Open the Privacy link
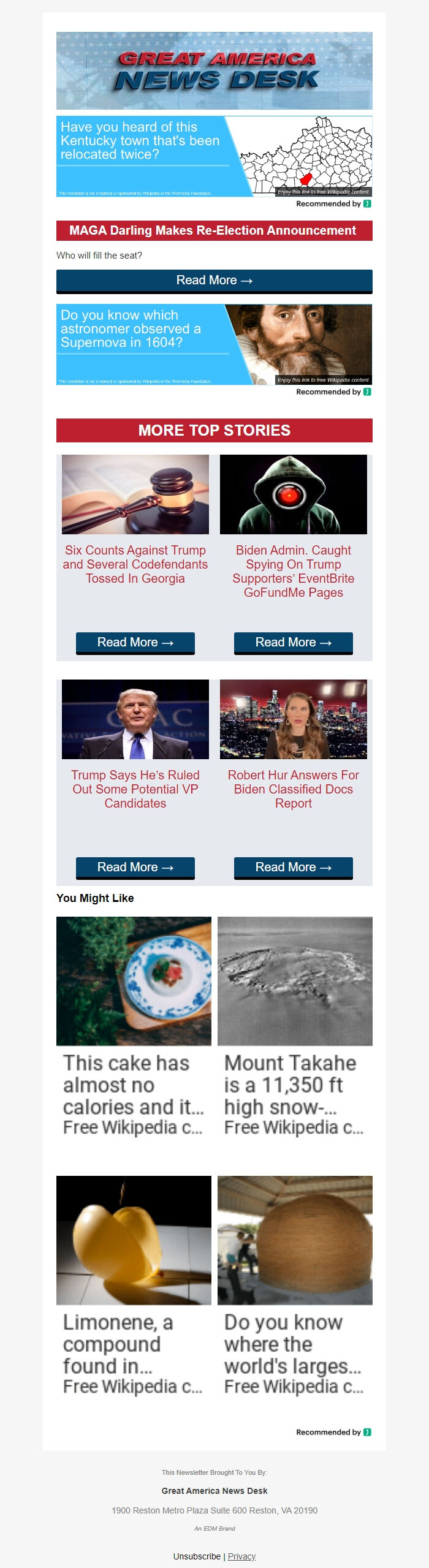This screenshot has width=429, height=1568. point(241,1556)
